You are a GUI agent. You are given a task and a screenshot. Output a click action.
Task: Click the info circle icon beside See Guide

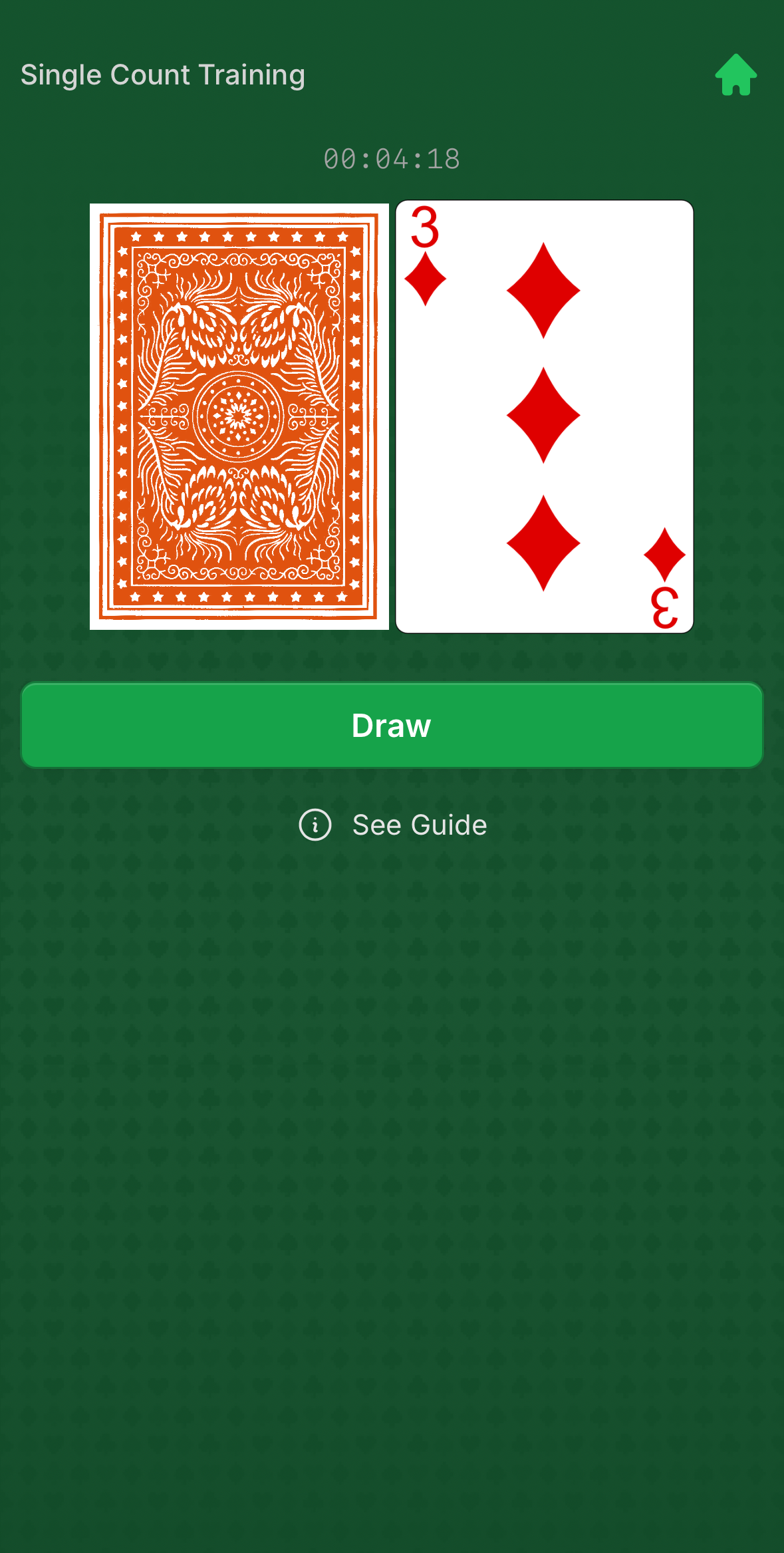(x=315, y=825)
